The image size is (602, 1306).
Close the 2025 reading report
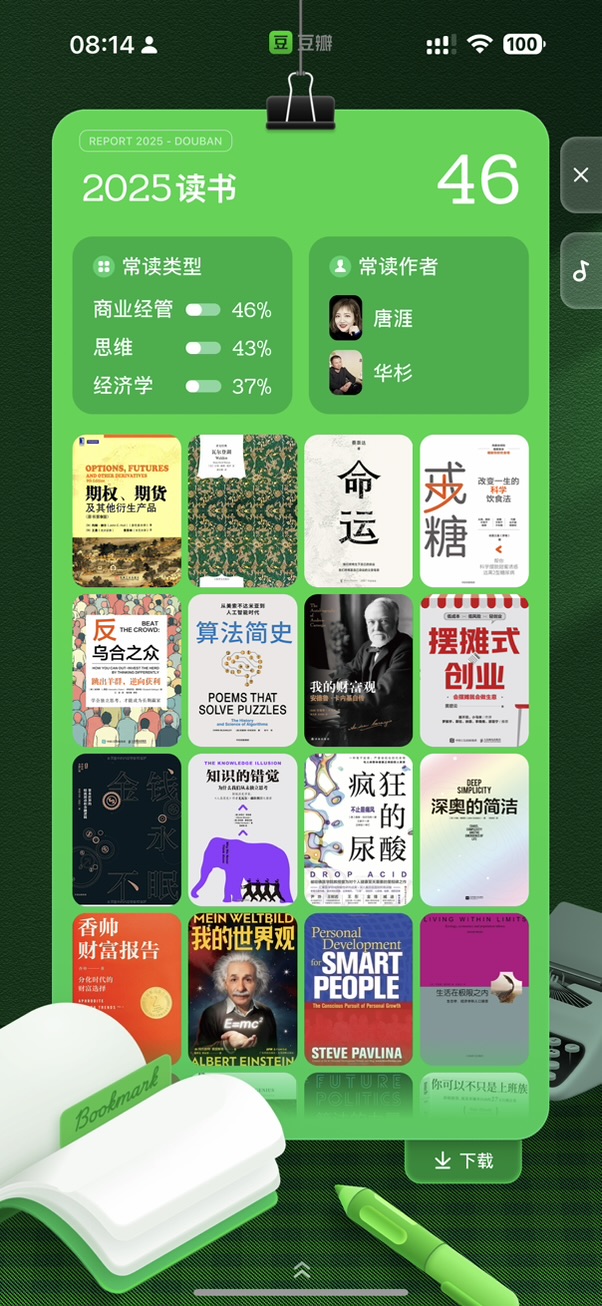(x=581, y=175)
